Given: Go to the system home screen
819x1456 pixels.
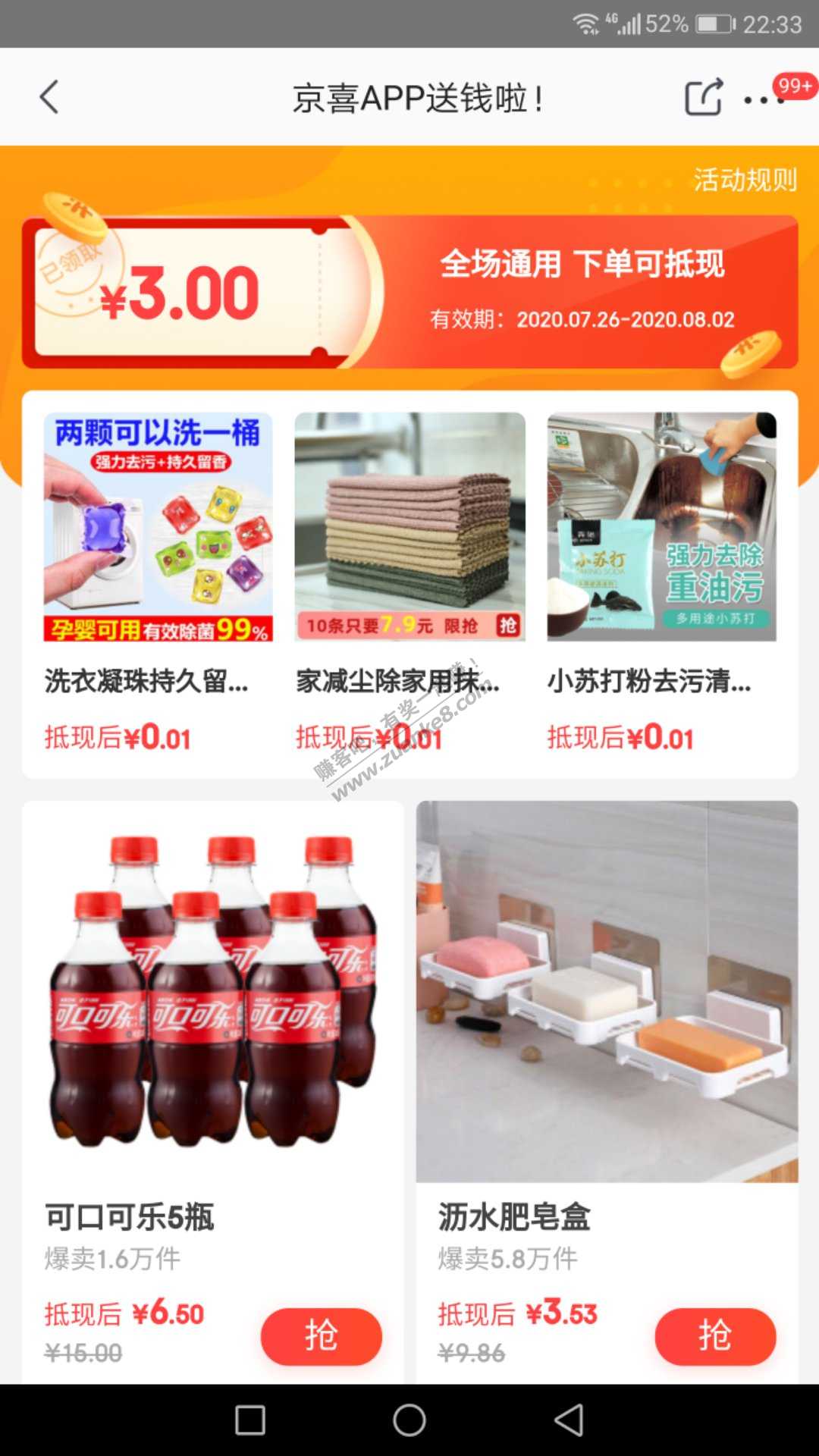Looking at the screenshot, I should (x=409, y=1420).
